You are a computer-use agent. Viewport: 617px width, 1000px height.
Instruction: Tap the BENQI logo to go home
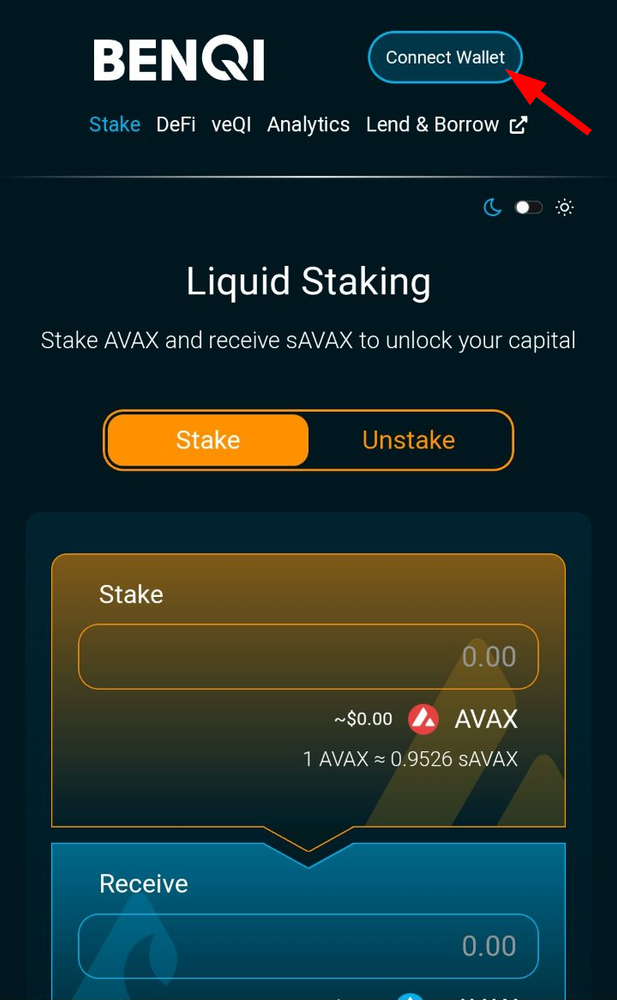tap(179, 60)
